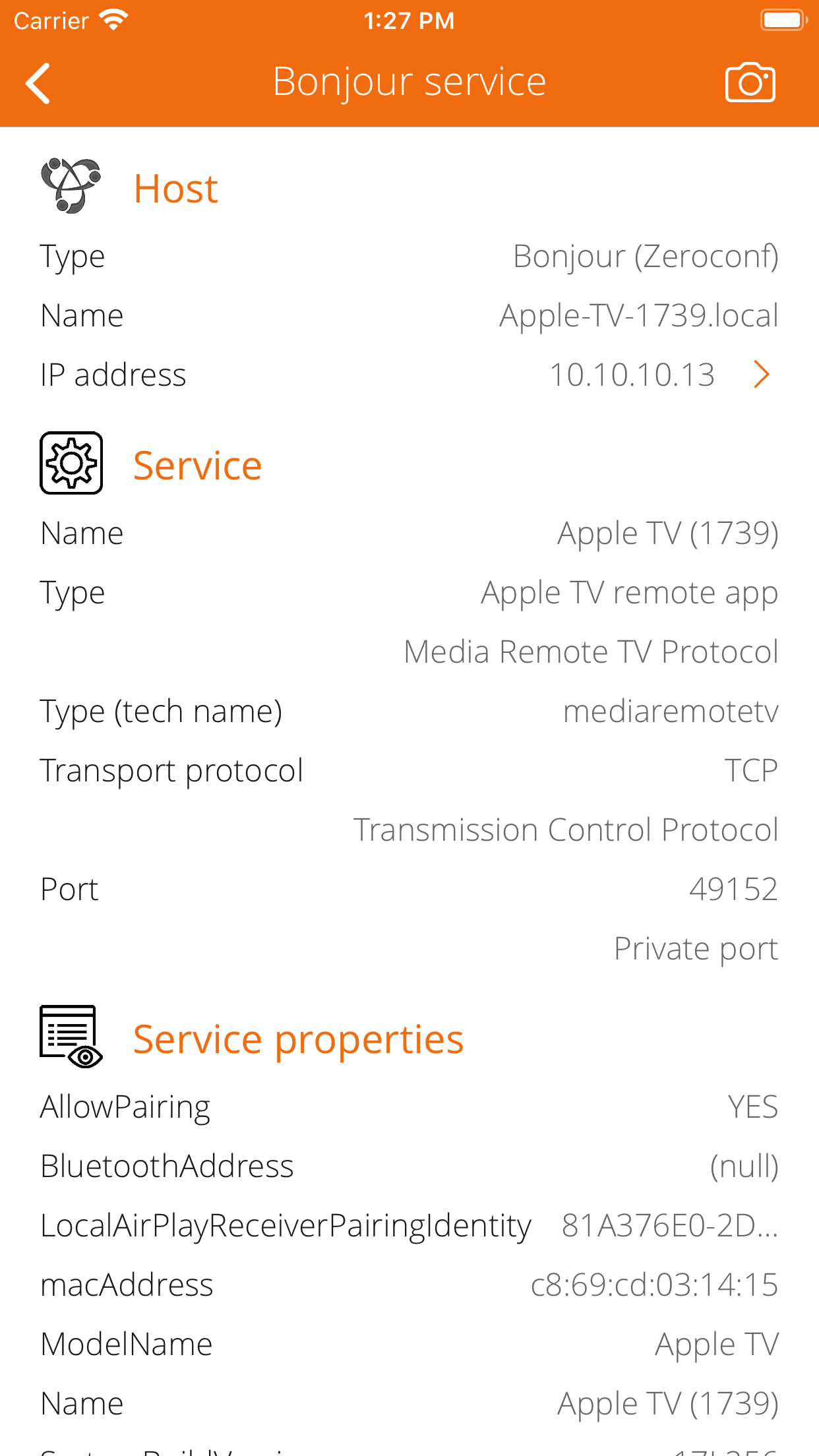Tap the gear icon beside Service
This screenshot has width=819, height=1456.
71,462
